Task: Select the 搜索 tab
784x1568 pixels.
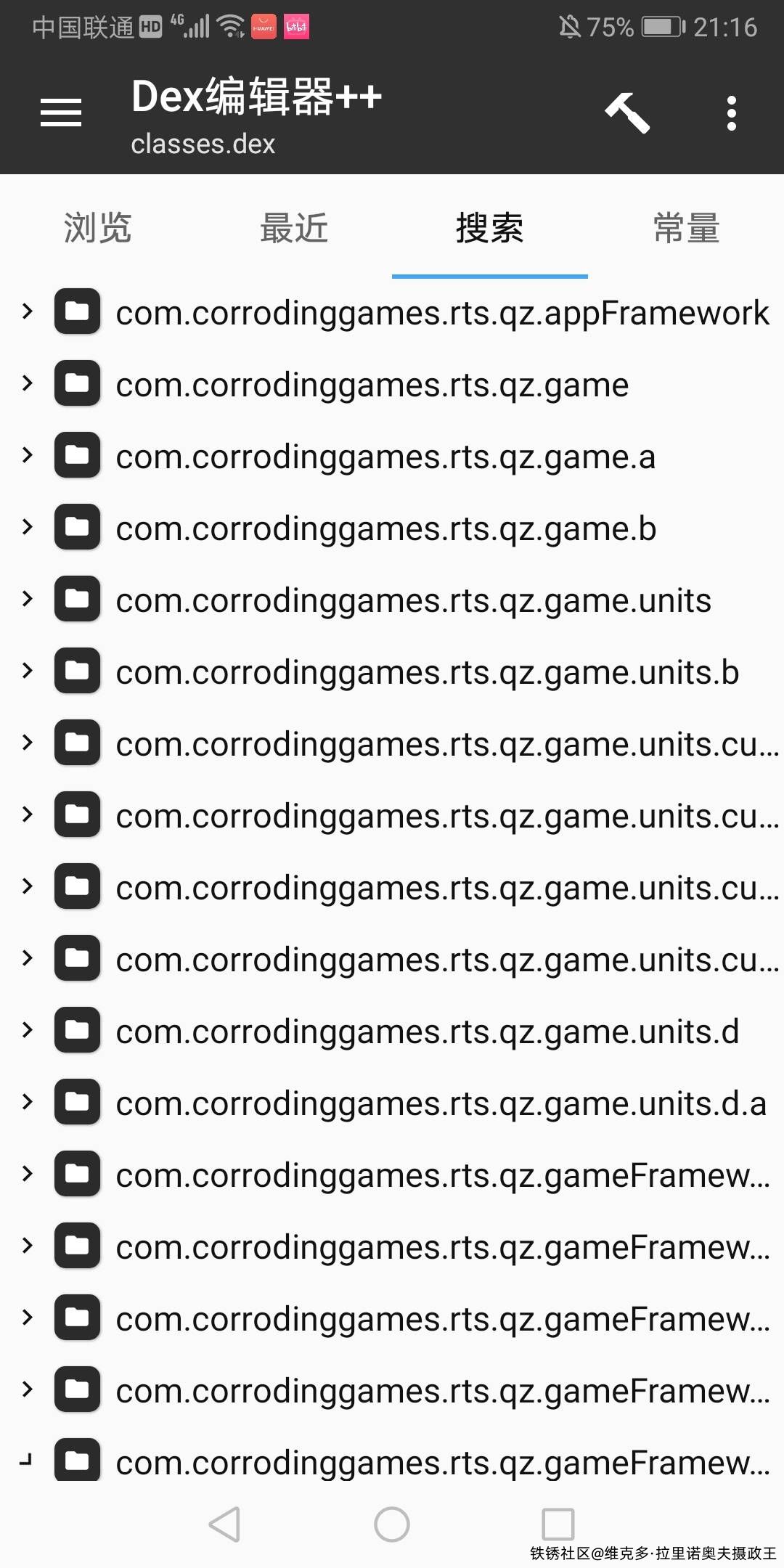Action: 489,228
